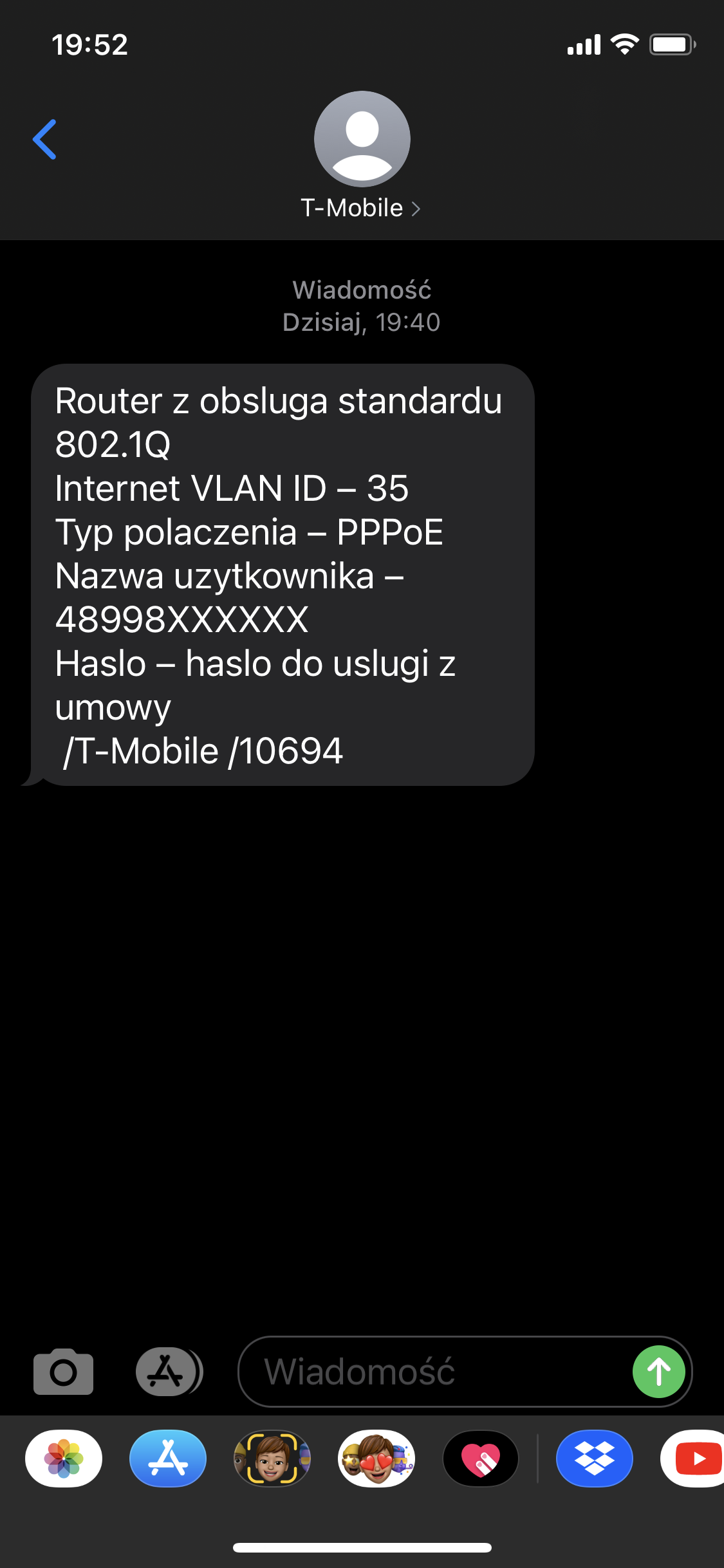The width and height of the screenshot is (724, 1568).
Task: Send the message with green arrow
Action: pos(658,1371)
